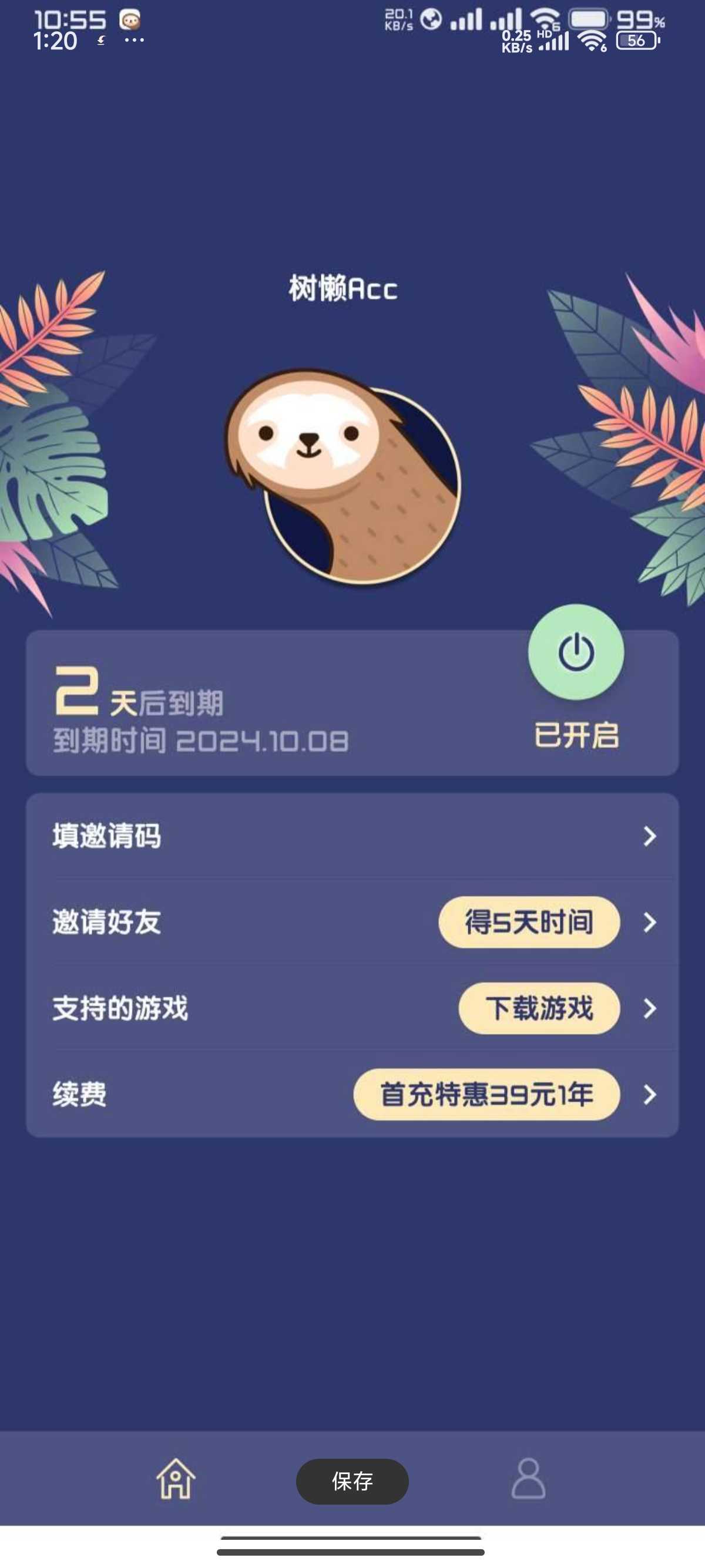Tap the 得5天时间 chip
Screen dimensions: 705x1568
[528, 921]
